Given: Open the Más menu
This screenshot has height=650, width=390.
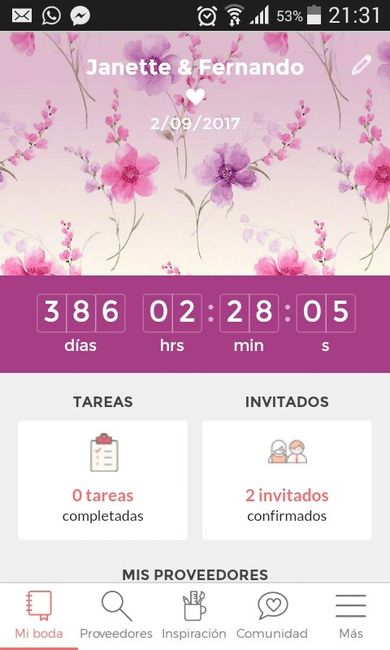Looking at the screenshot, I should [351, 616].
